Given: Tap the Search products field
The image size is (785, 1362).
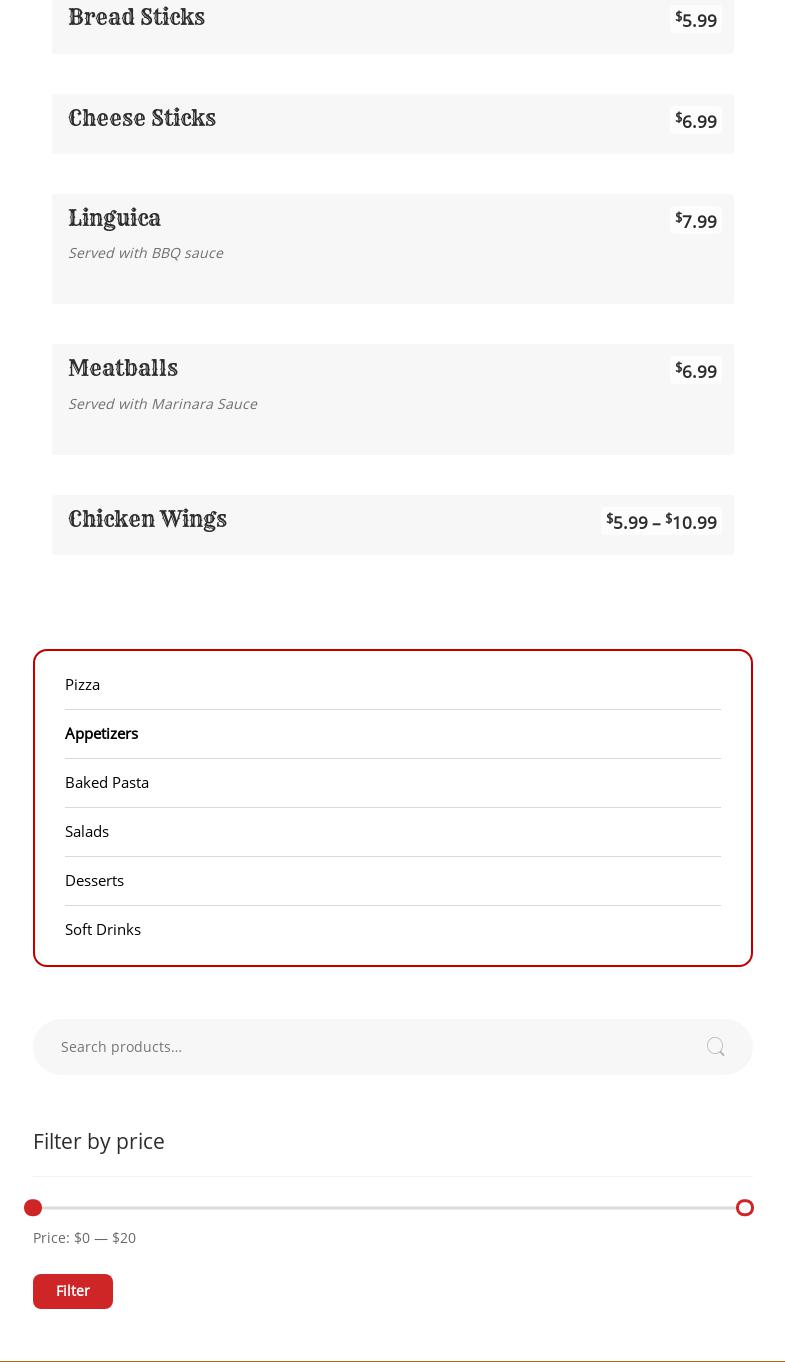Looking at the screenshot, I should (x=360, y=1047).
